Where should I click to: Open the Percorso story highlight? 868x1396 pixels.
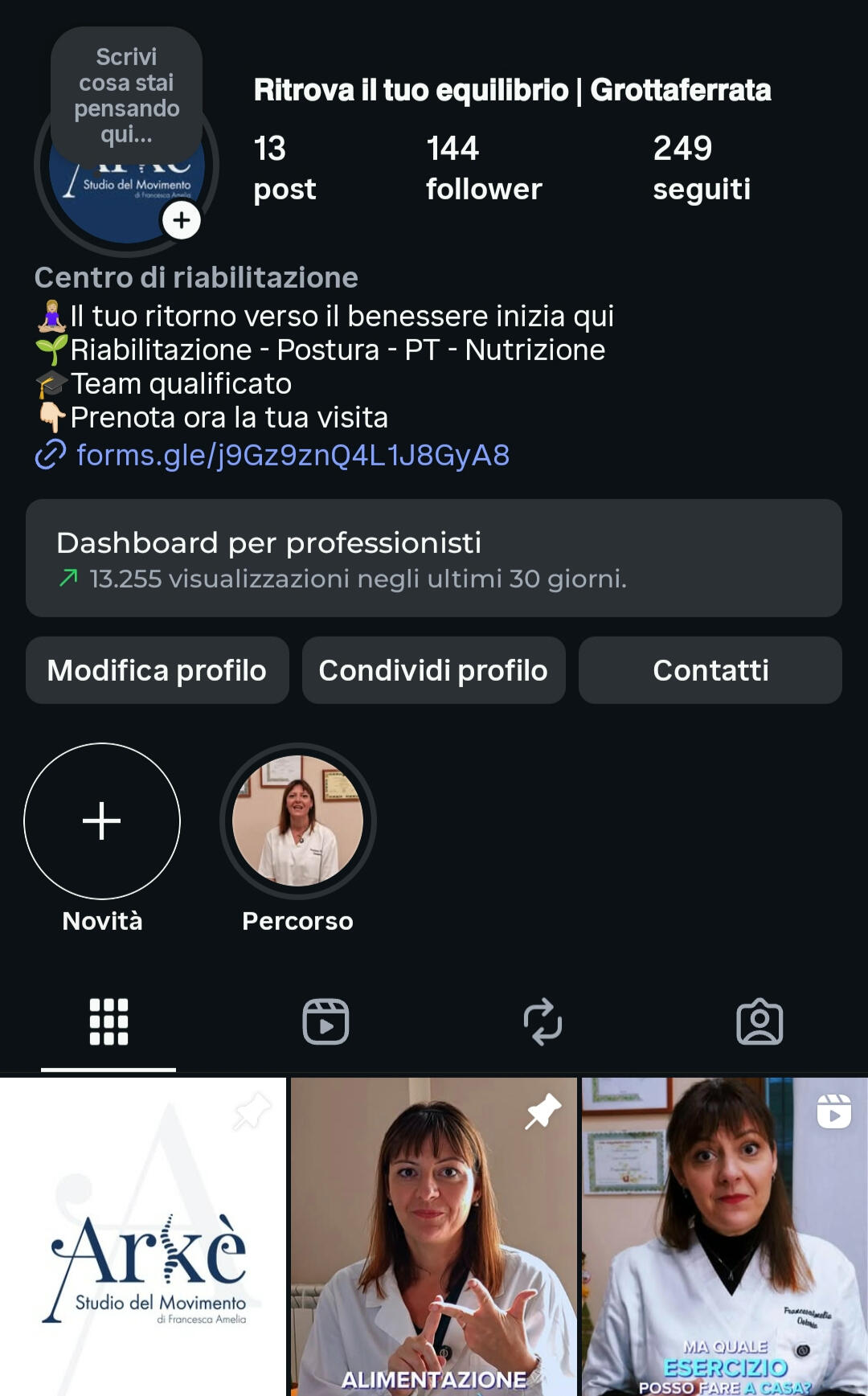tap(298, 821)
